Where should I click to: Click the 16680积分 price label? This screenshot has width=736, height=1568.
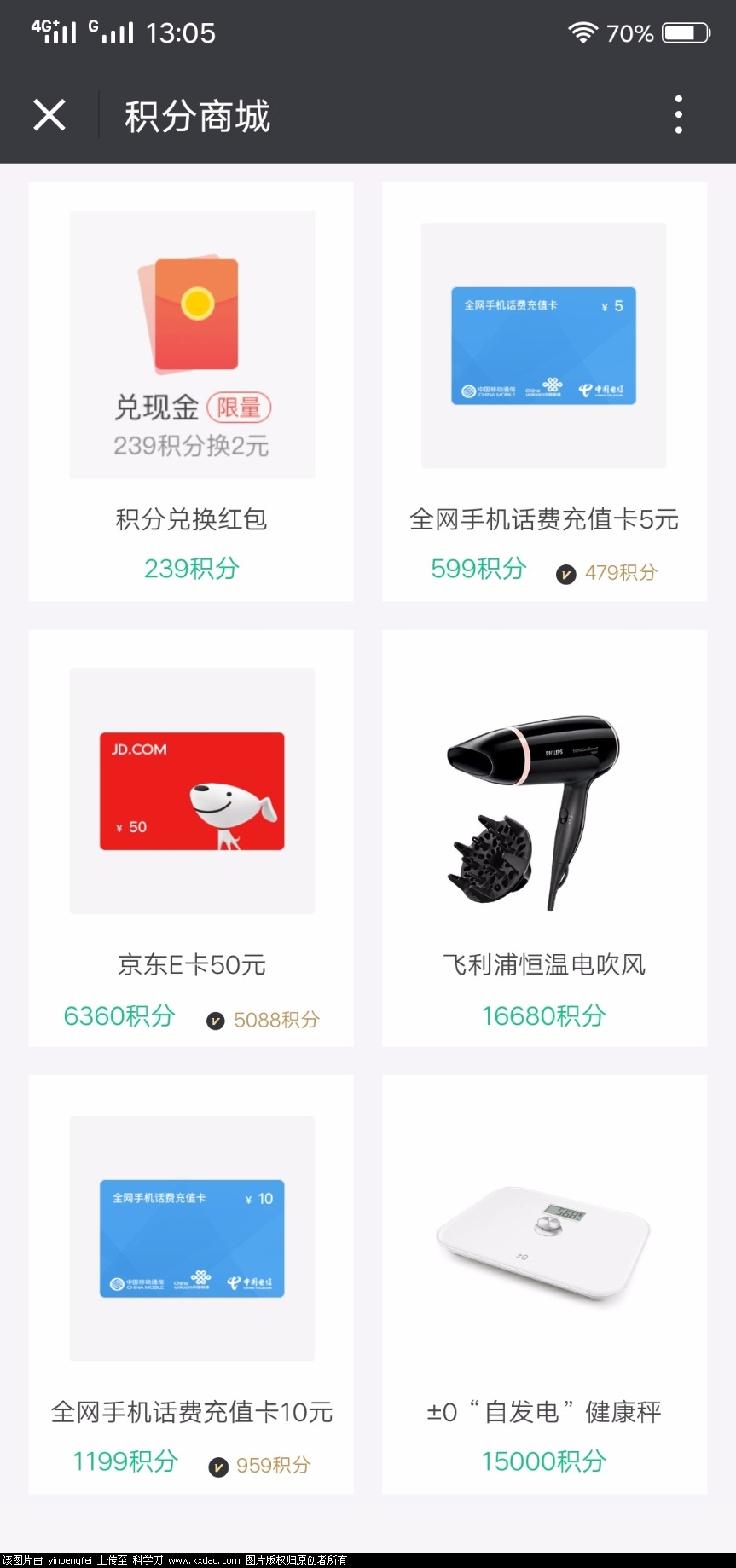click(x=543, y=1015)
